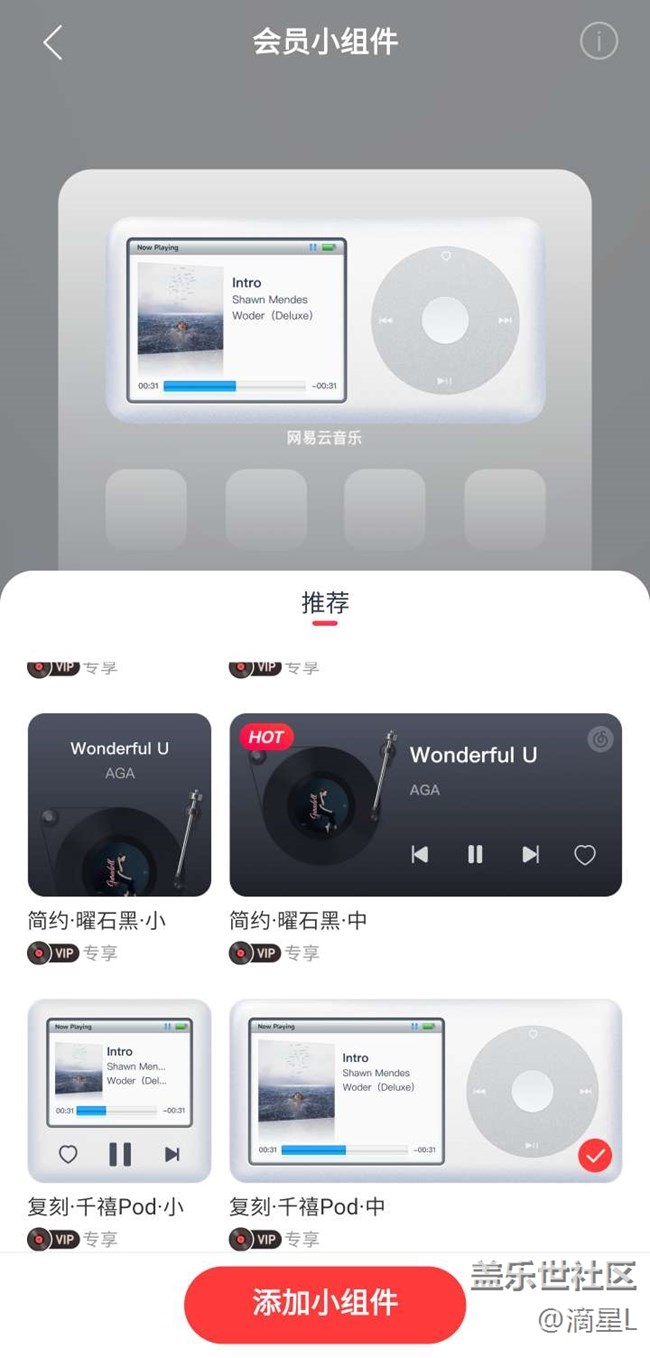Choose the 复刻·千禧Pod·中 widget

426,1091
